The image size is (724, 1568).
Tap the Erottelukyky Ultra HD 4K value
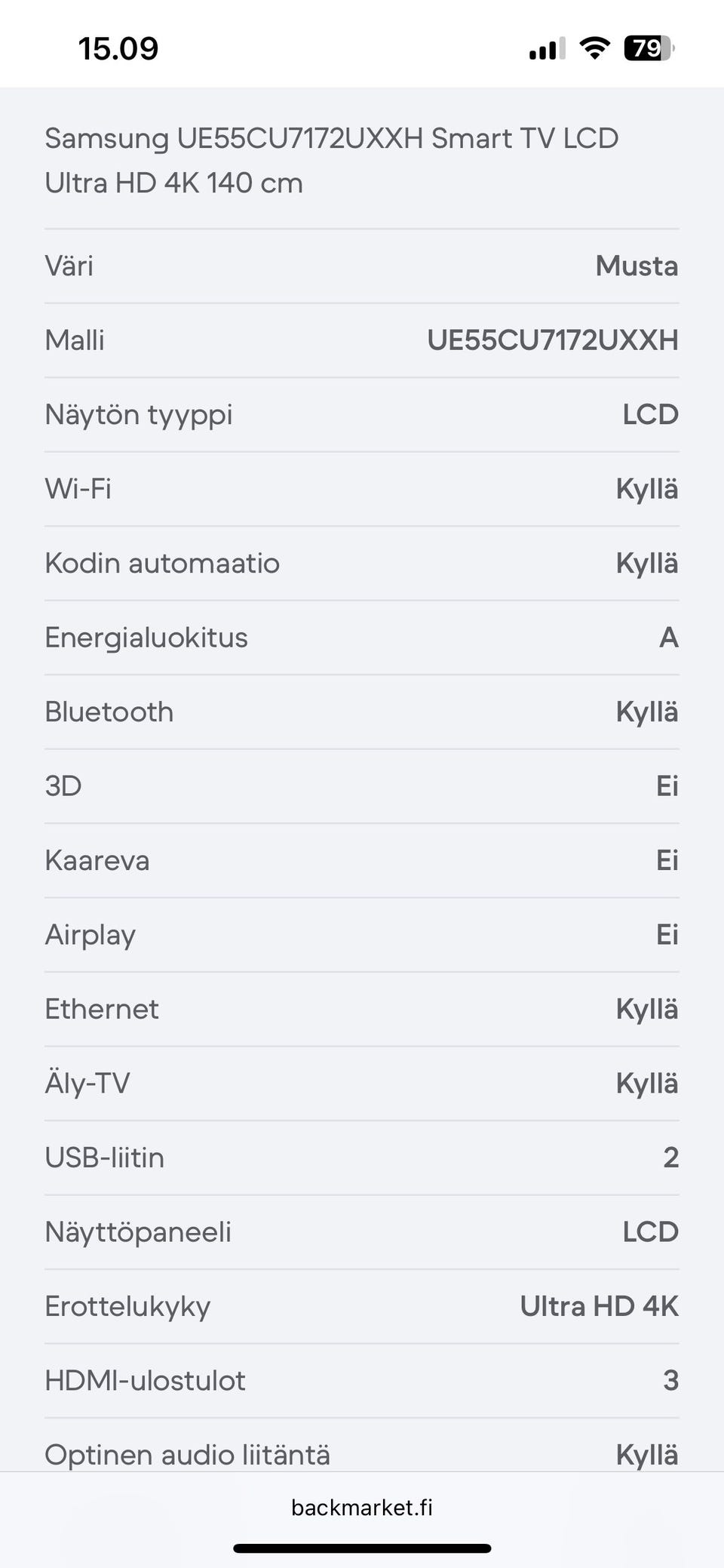point(600,1305)
